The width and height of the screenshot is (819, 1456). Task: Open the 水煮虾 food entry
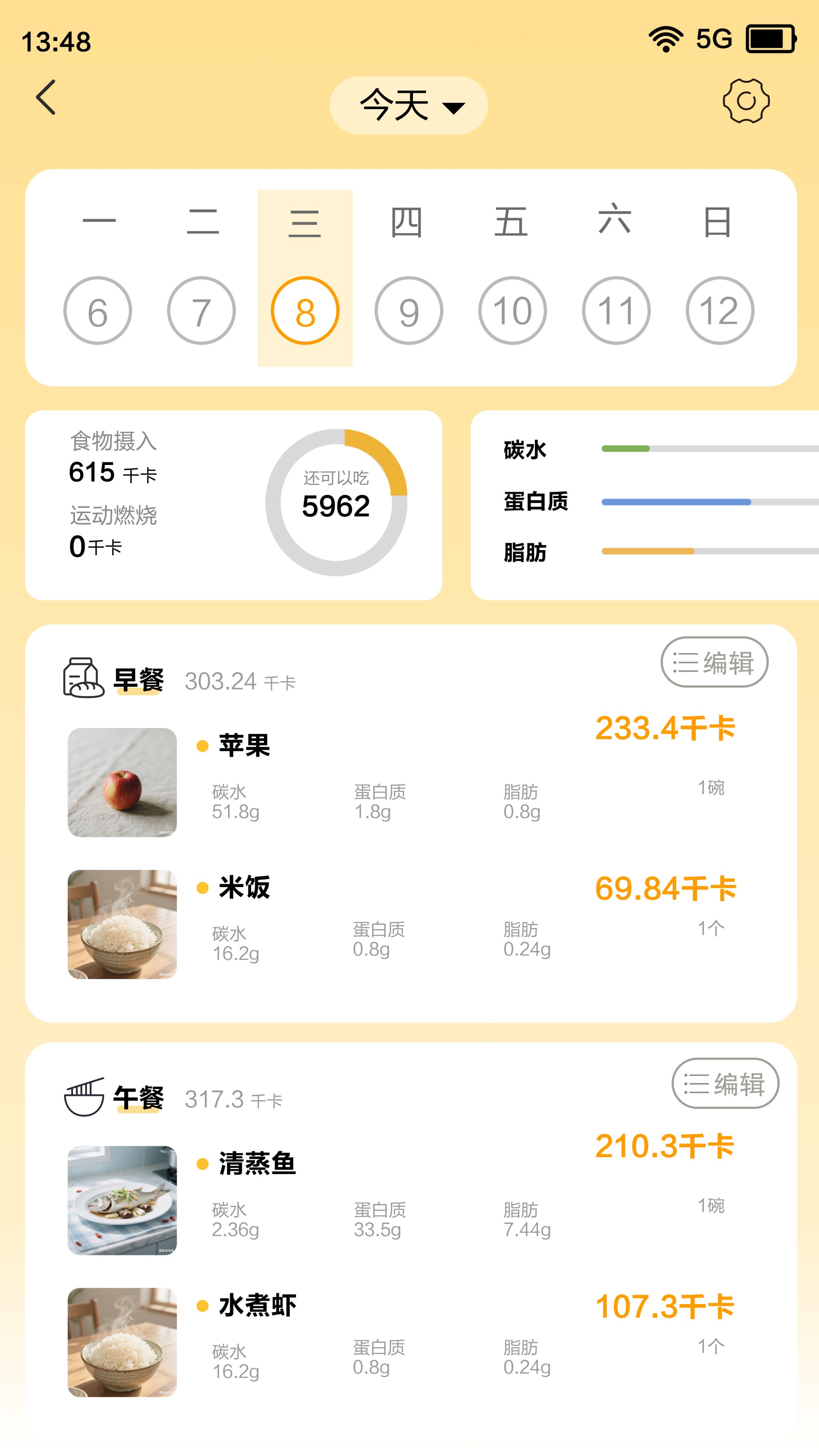coord(257,1306)
